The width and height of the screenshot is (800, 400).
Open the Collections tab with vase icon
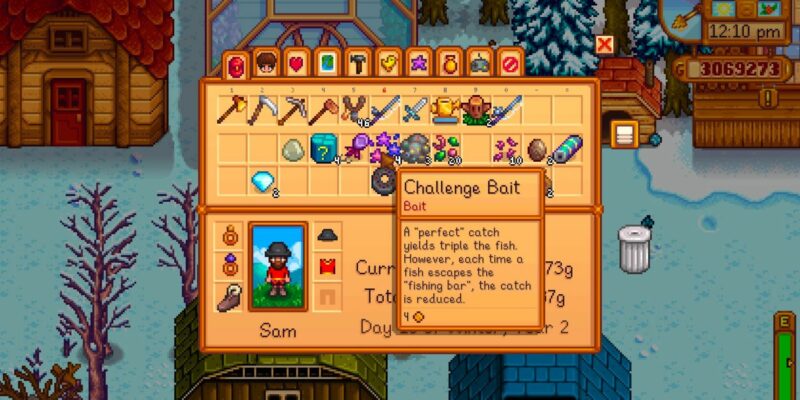coord(449,63)
